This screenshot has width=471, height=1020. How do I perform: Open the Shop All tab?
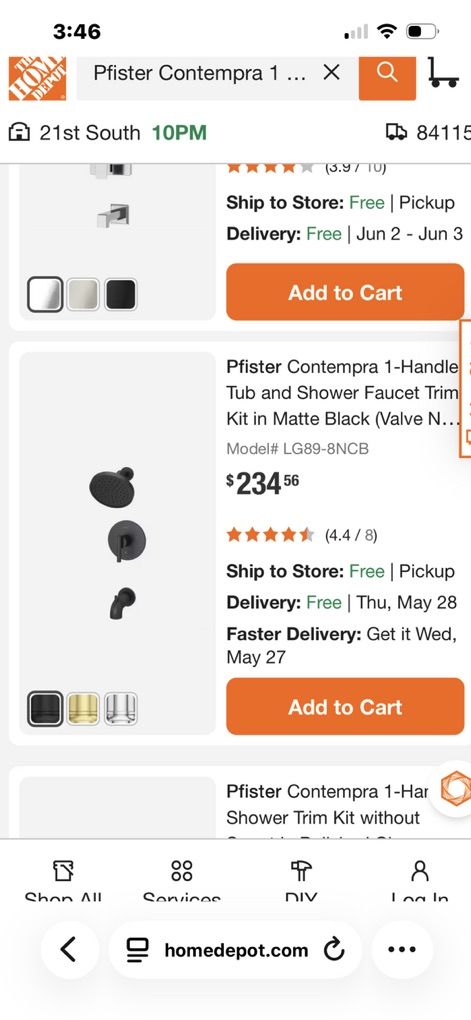click(x=63, y=880)
